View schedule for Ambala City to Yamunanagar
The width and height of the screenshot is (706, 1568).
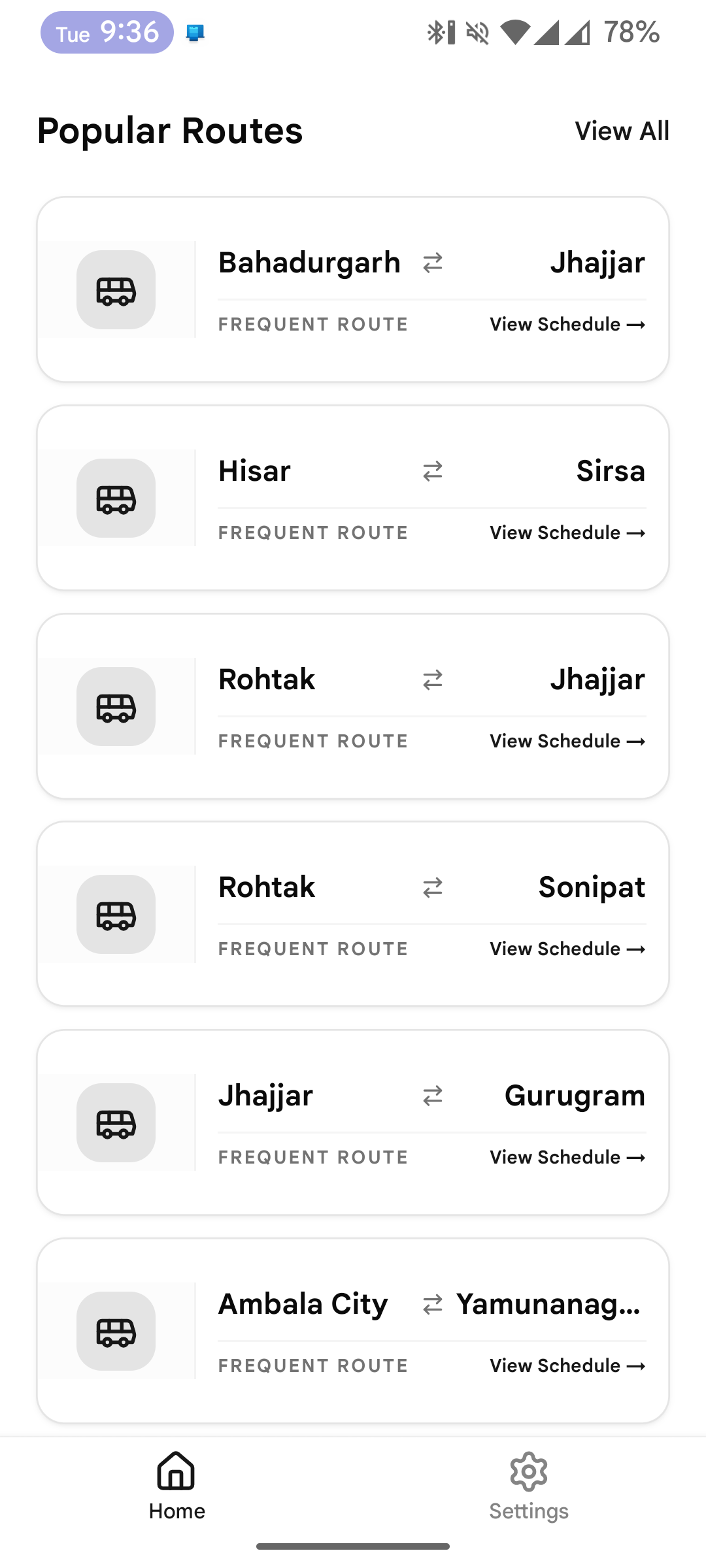click(x=567, y=1366)
